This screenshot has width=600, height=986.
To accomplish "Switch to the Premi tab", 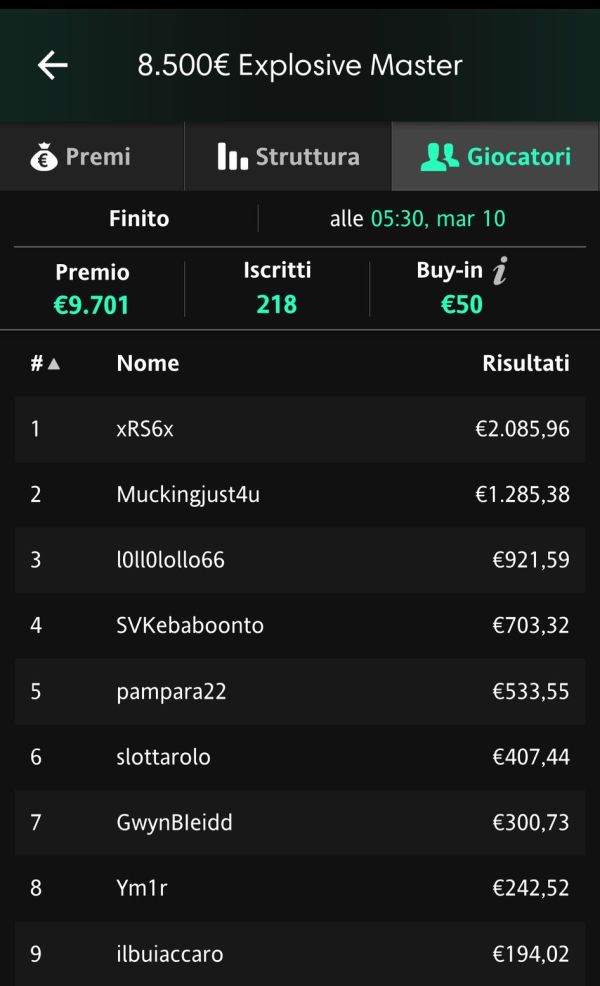I will [x=92, y=157].
